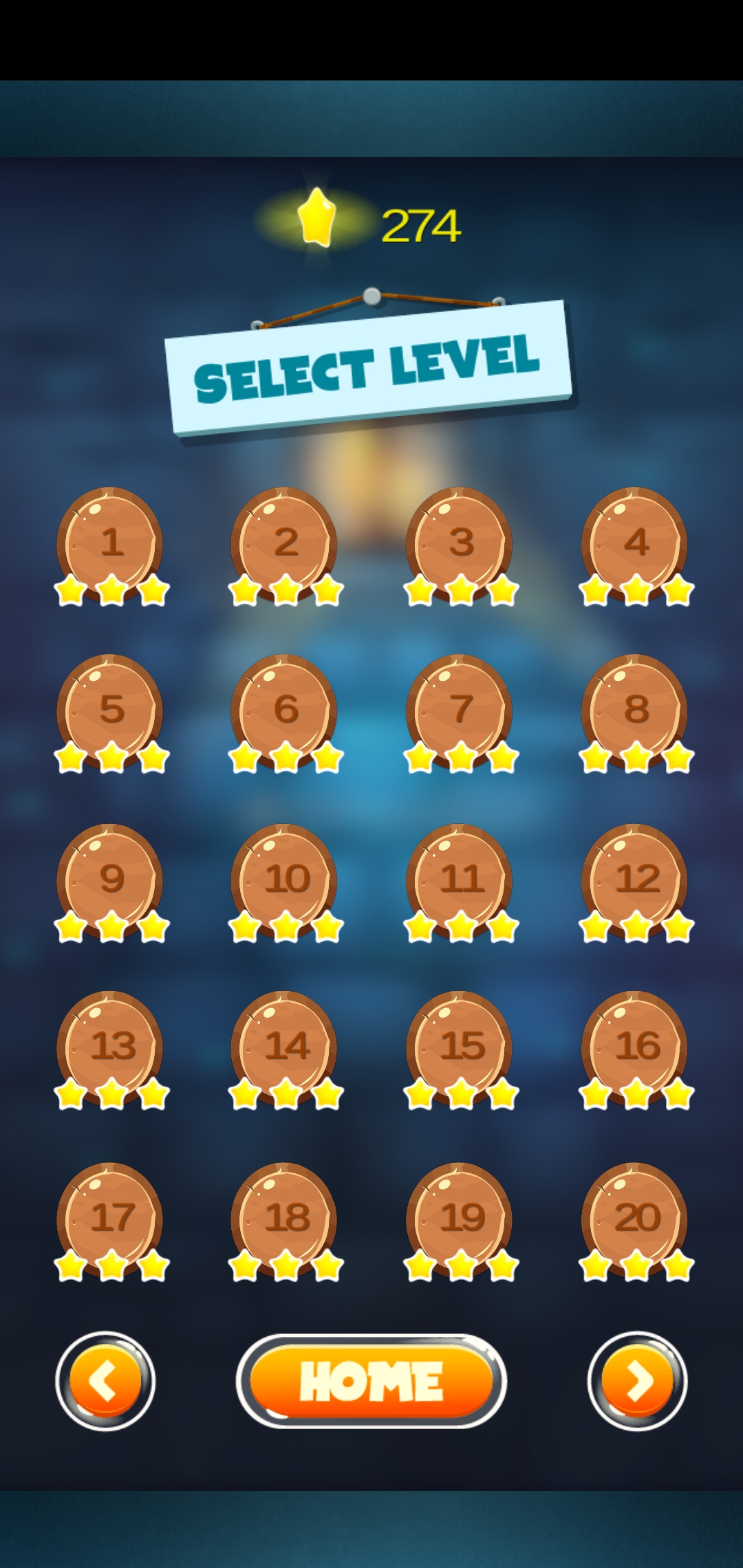Image resolution: width=743 pixels, height=1568 pixels.
Task: Select level 13
Action: (111, 1048)
